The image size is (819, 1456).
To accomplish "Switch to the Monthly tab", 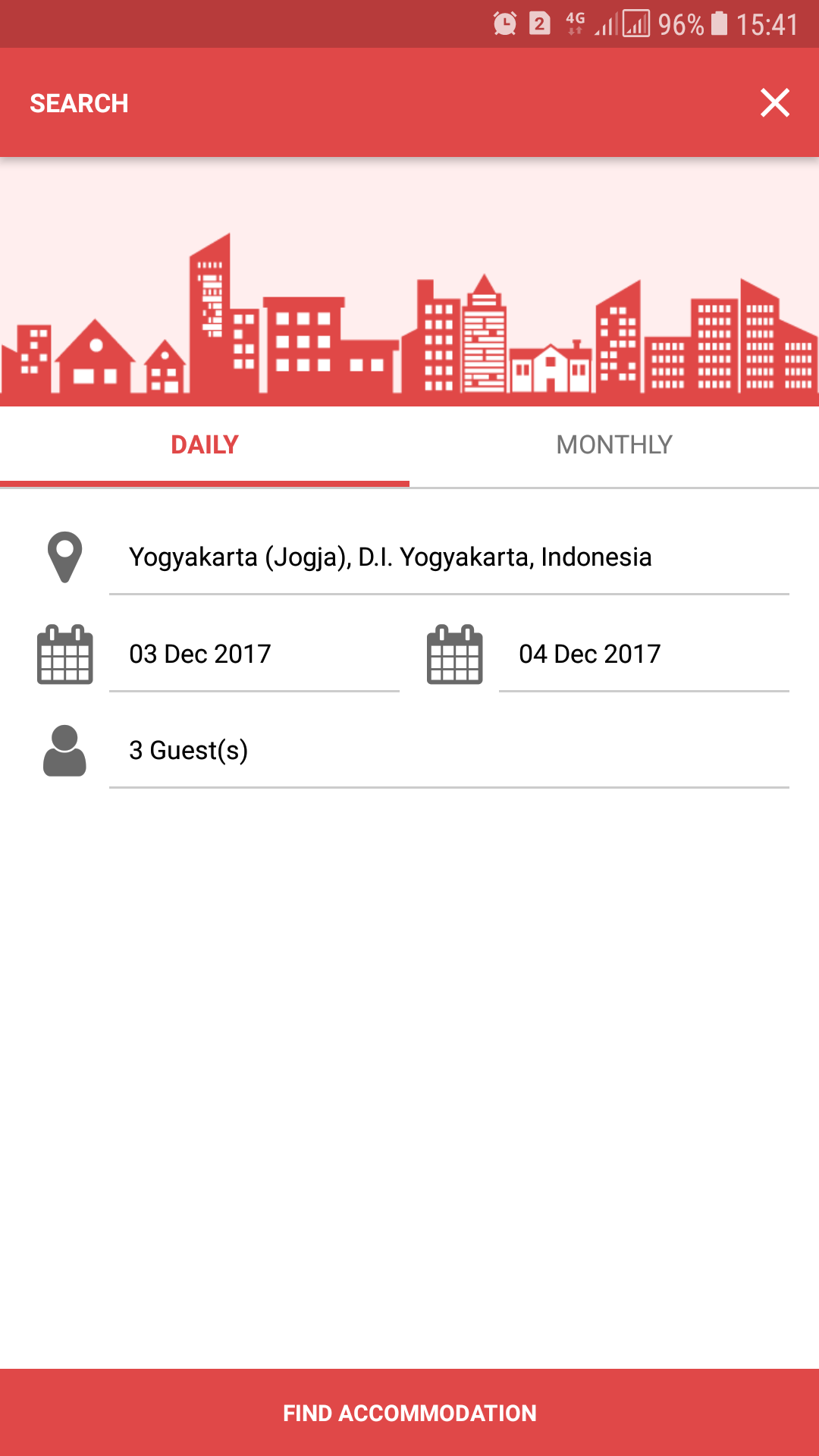I will pos(613,445).
